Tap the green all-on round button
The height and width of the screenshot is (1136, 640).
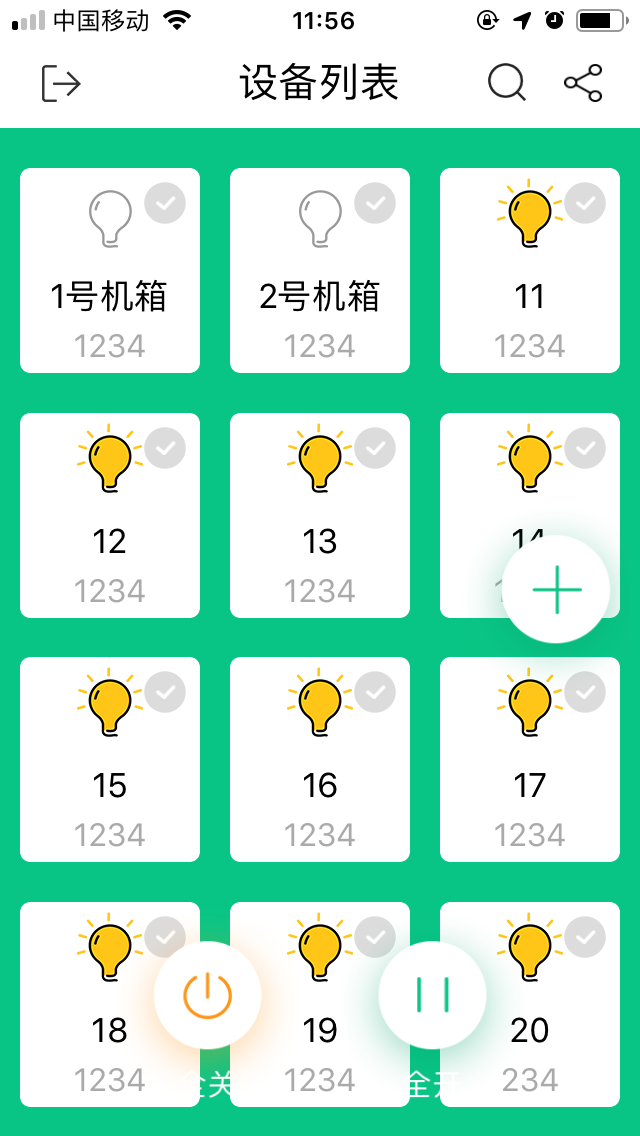pos(432,995)
